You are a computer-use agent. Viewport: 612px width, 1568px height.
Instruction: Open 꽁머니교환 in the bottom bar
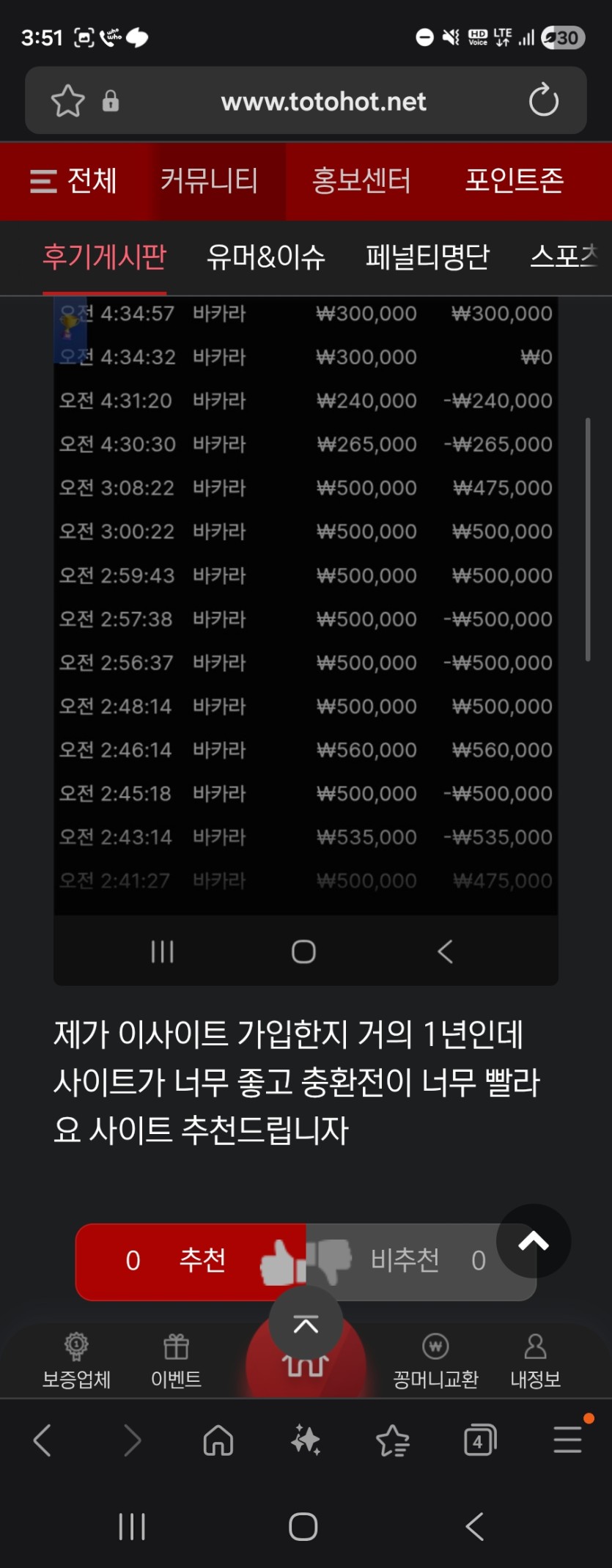click(435, 1362)
